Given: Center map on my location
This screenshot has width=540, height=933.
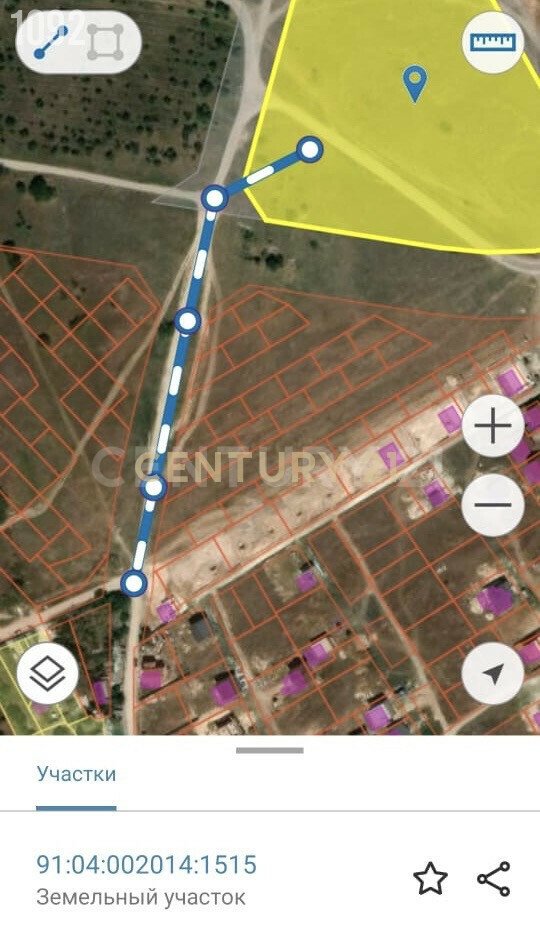Looking at the screenshot, I should (x=492, y=674).
